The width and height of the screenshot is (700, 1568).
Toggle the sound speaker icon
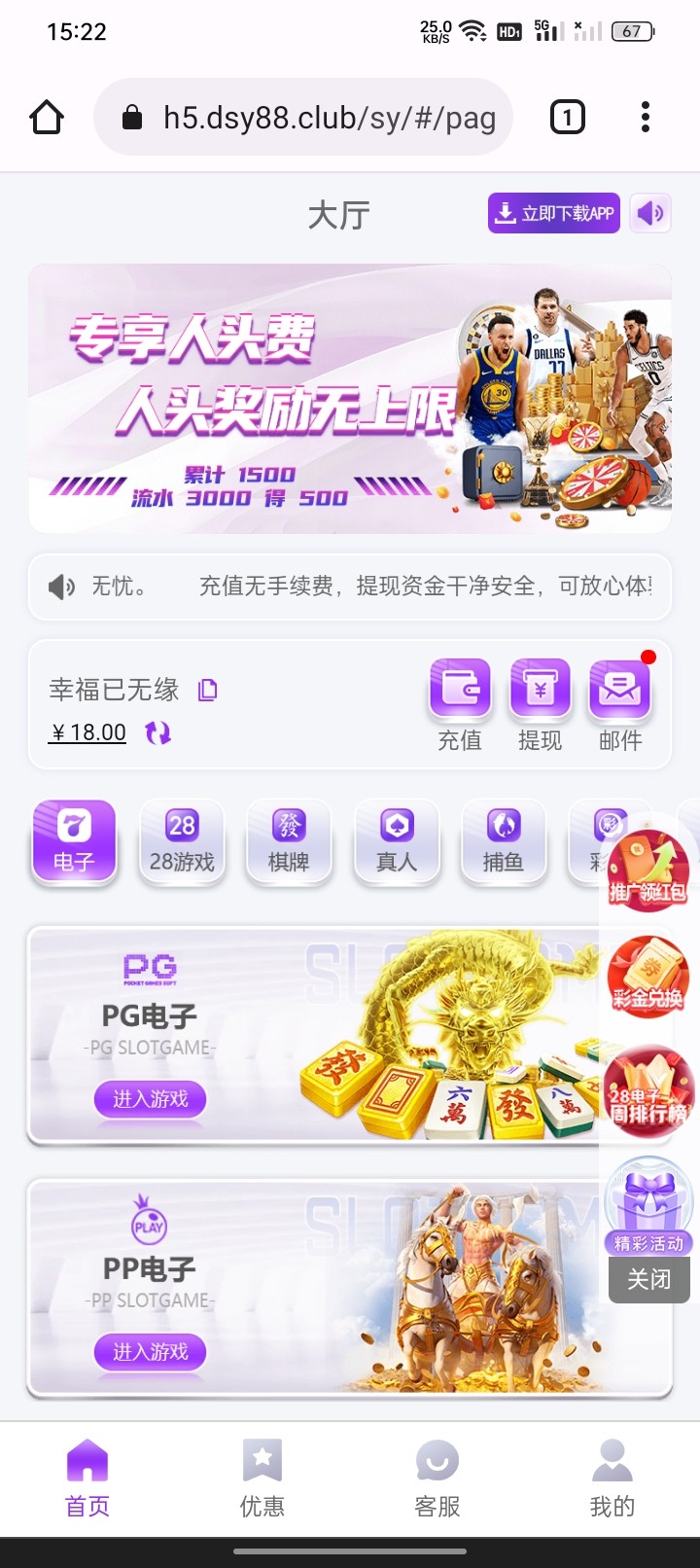(x=650, y=213)
